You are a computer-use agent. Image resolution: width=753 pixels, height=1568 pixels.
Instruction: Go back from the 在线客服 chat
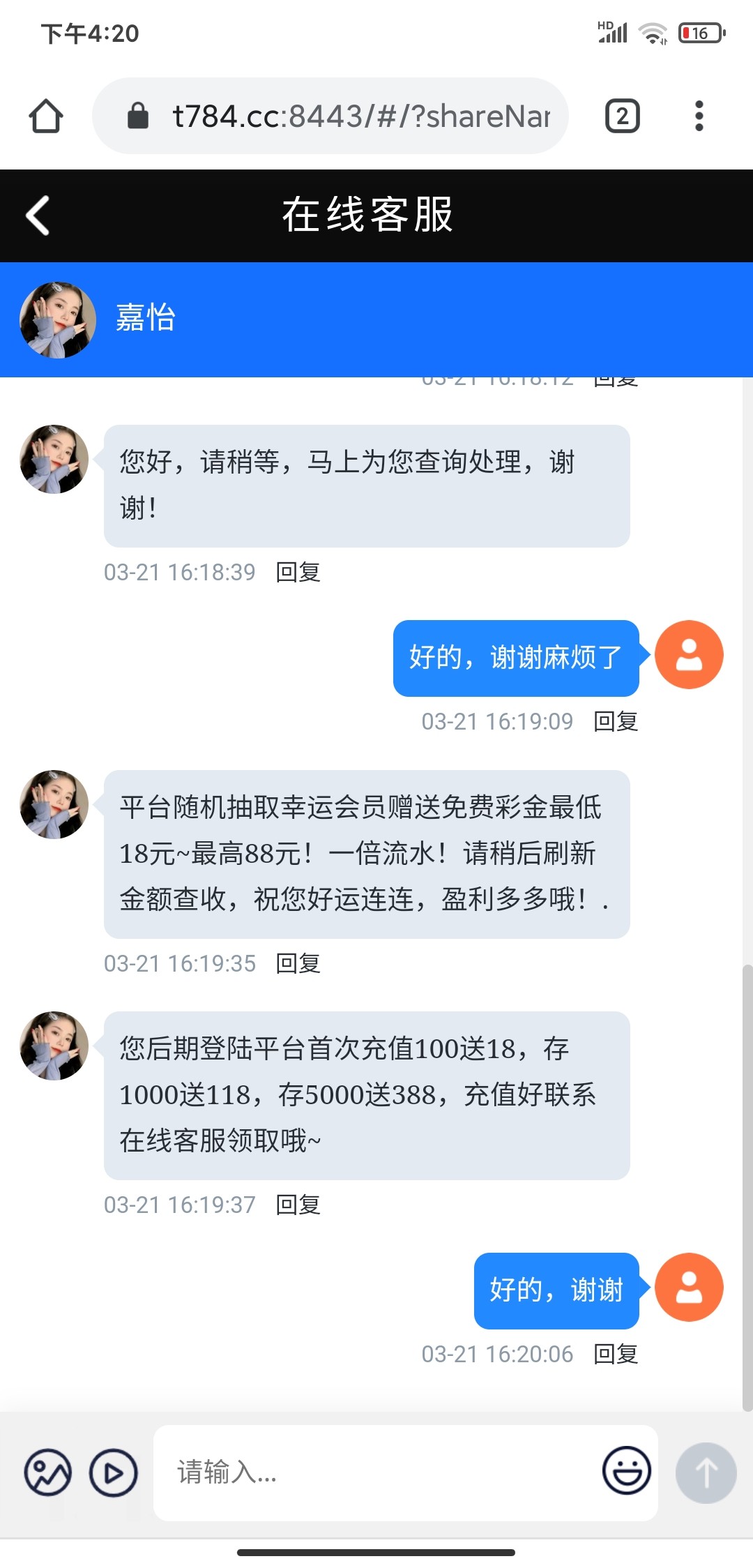point(38,215)
